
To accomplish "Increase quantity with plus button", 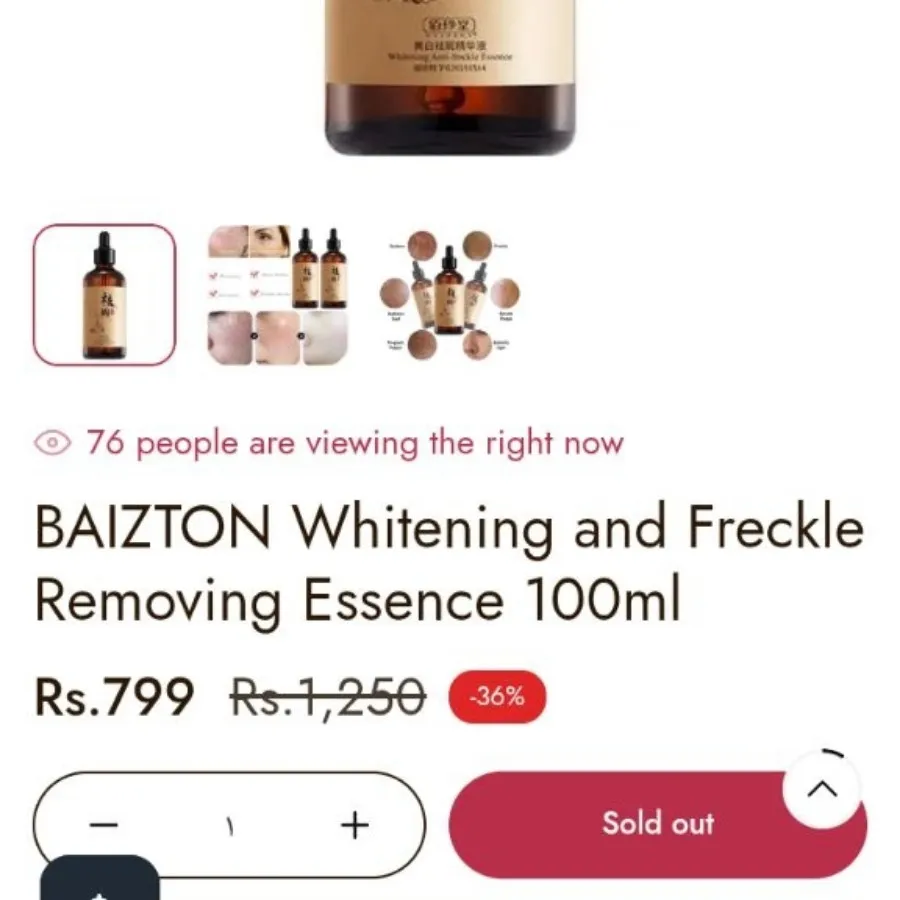I will (354, 825).
